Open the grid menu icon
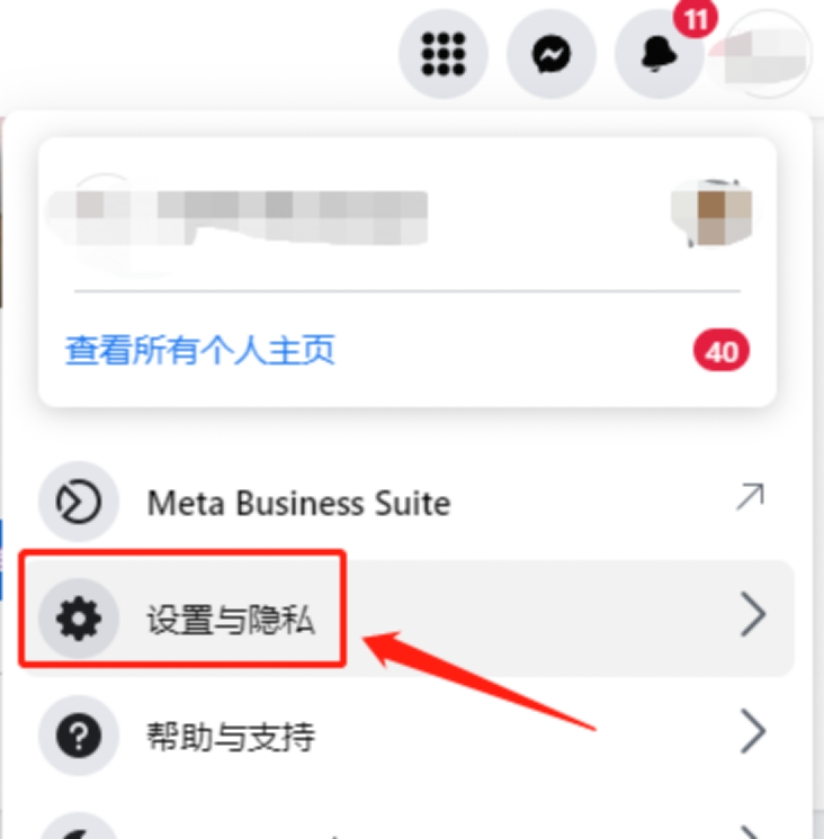824x840 pixels. pos(443,54)
